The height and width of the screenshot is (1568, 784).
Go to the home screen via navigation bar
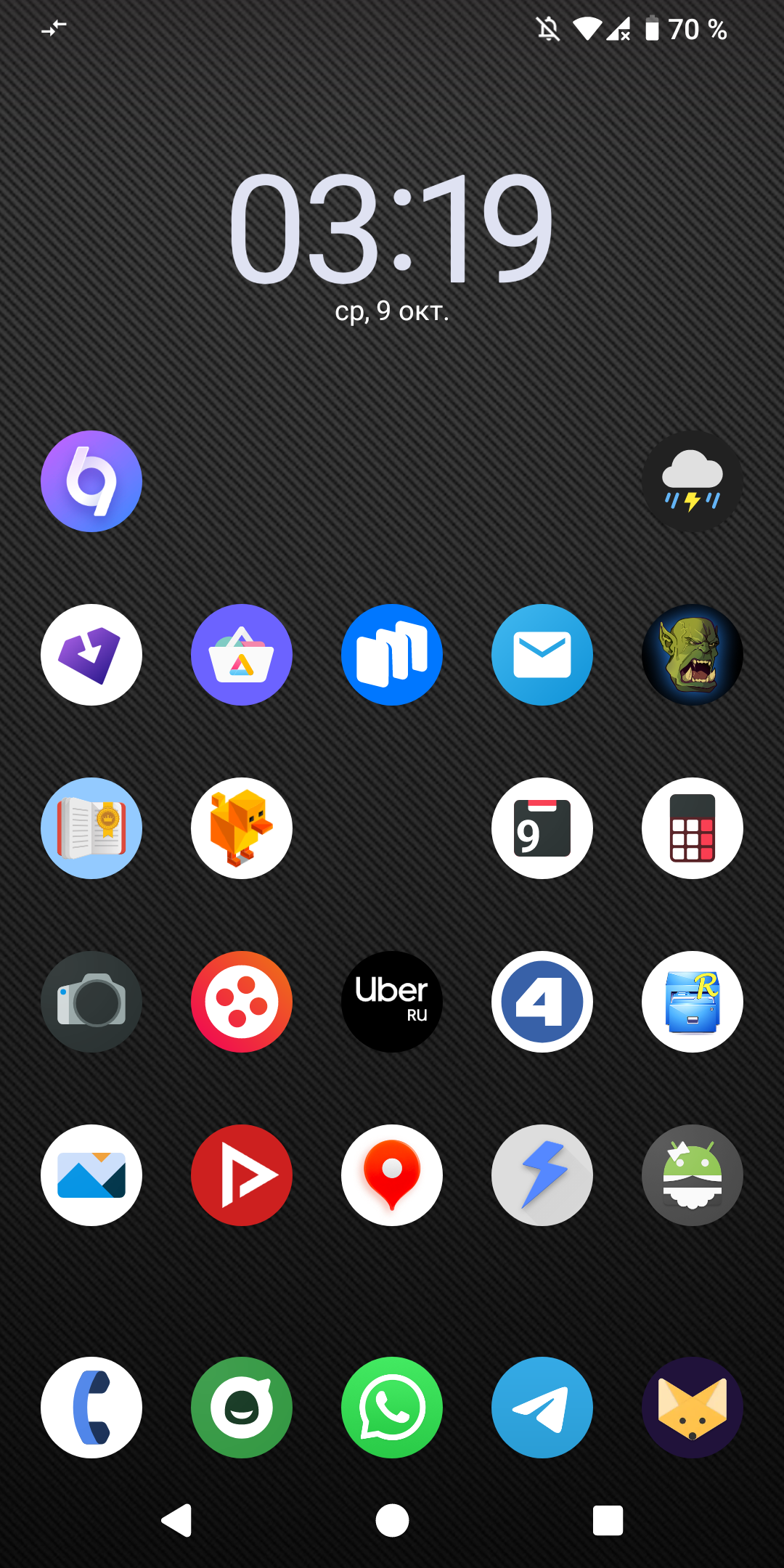392,1520
